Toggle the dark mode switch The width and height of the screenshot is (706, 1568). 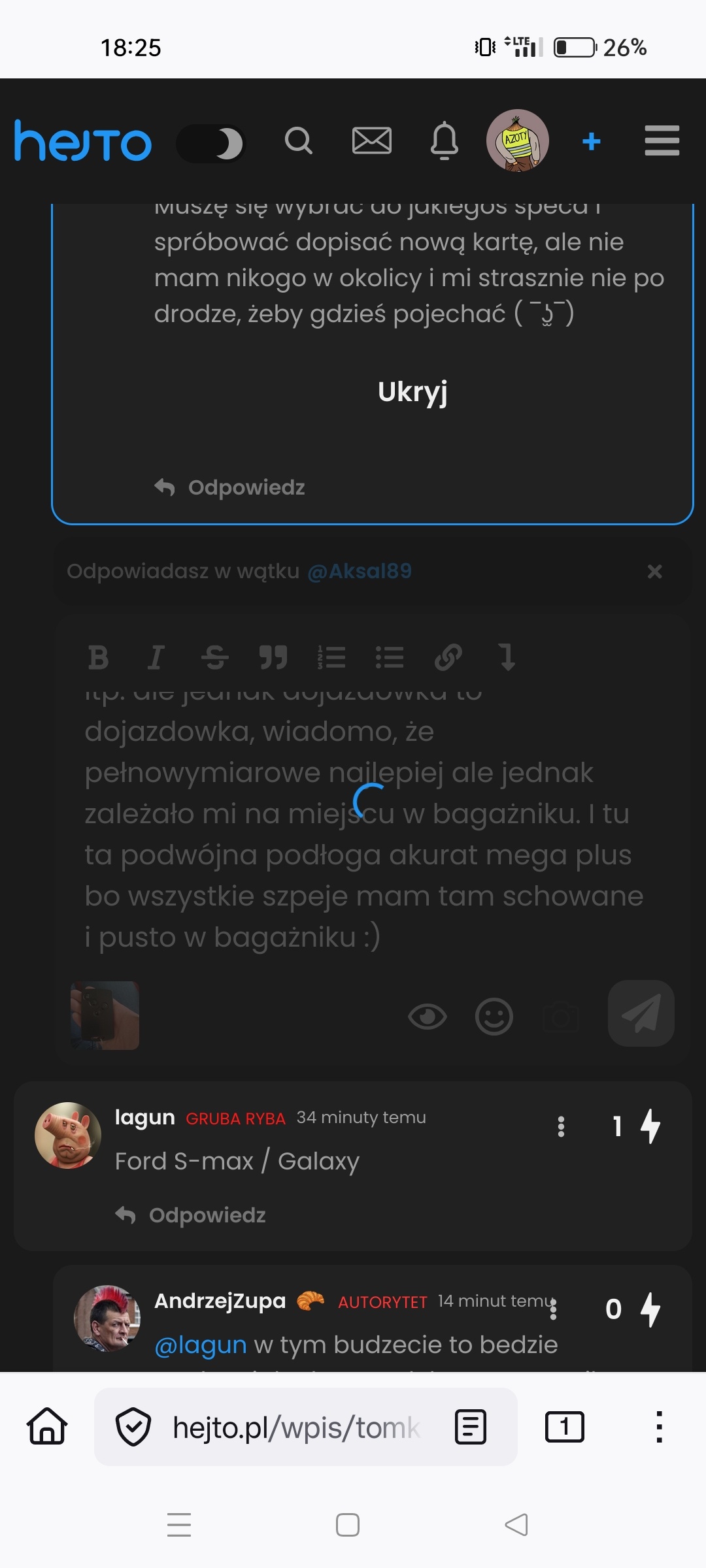pos(210,143)
